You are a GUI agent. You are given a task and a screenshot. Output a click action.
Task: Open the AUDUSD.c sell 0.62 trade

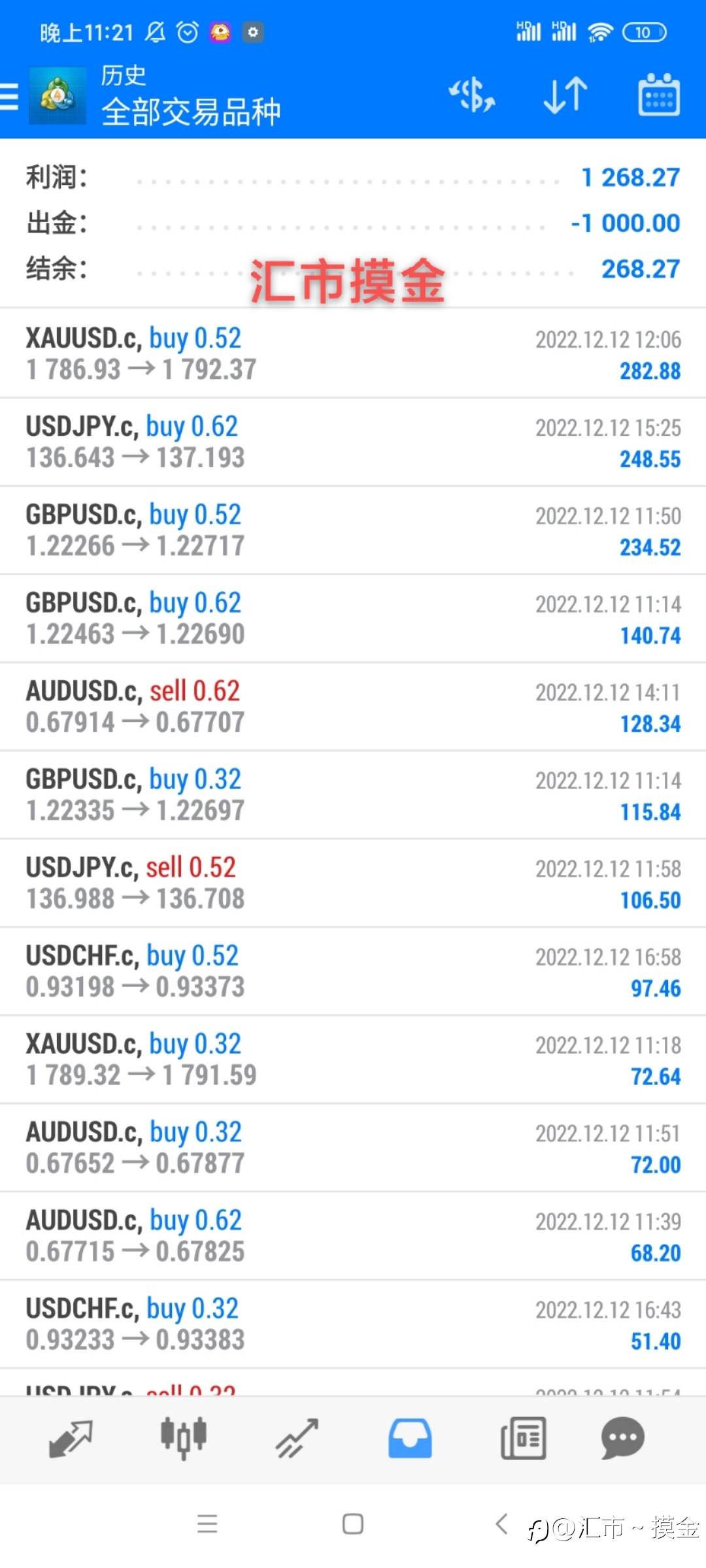click(353, 706)
